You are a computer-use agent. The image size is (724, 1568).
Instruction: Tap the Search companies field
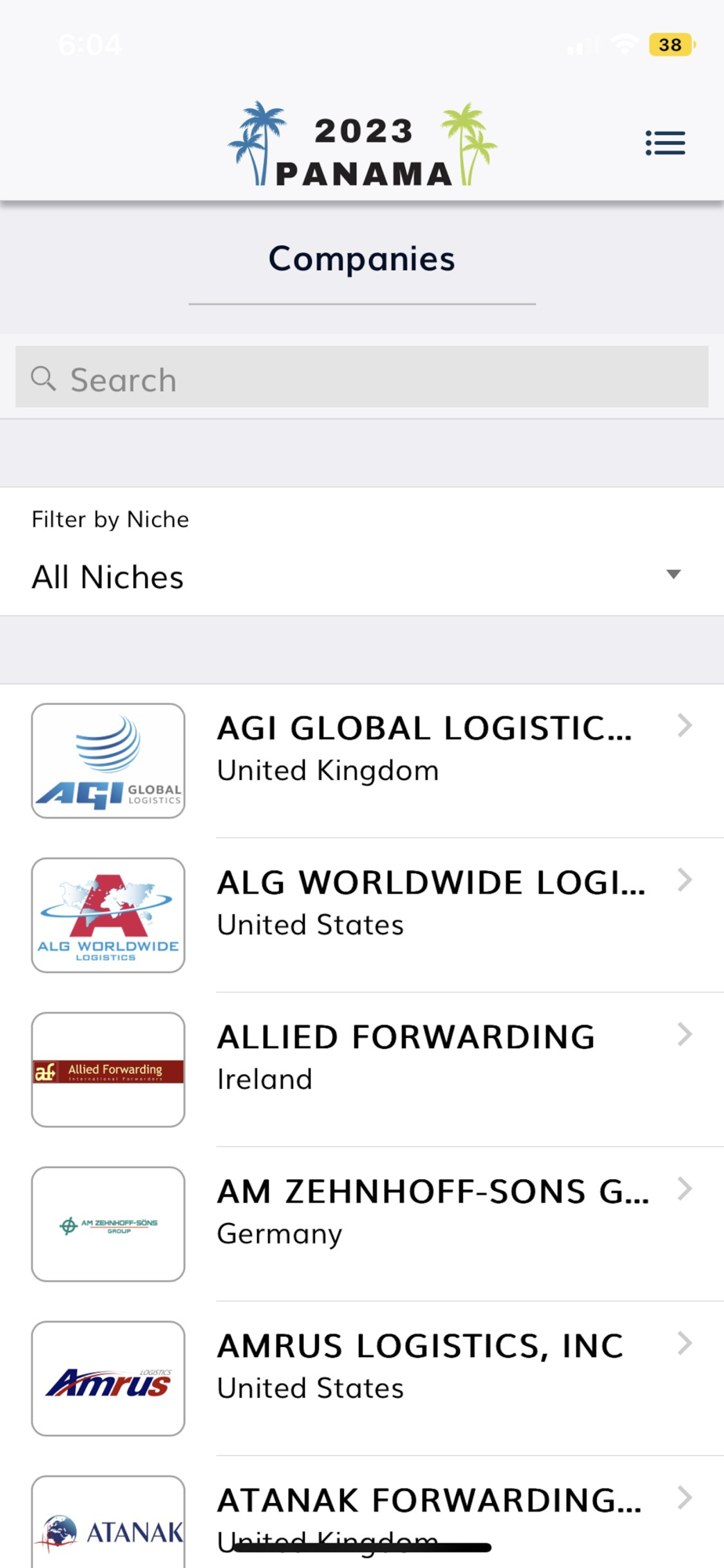point(362,377)
